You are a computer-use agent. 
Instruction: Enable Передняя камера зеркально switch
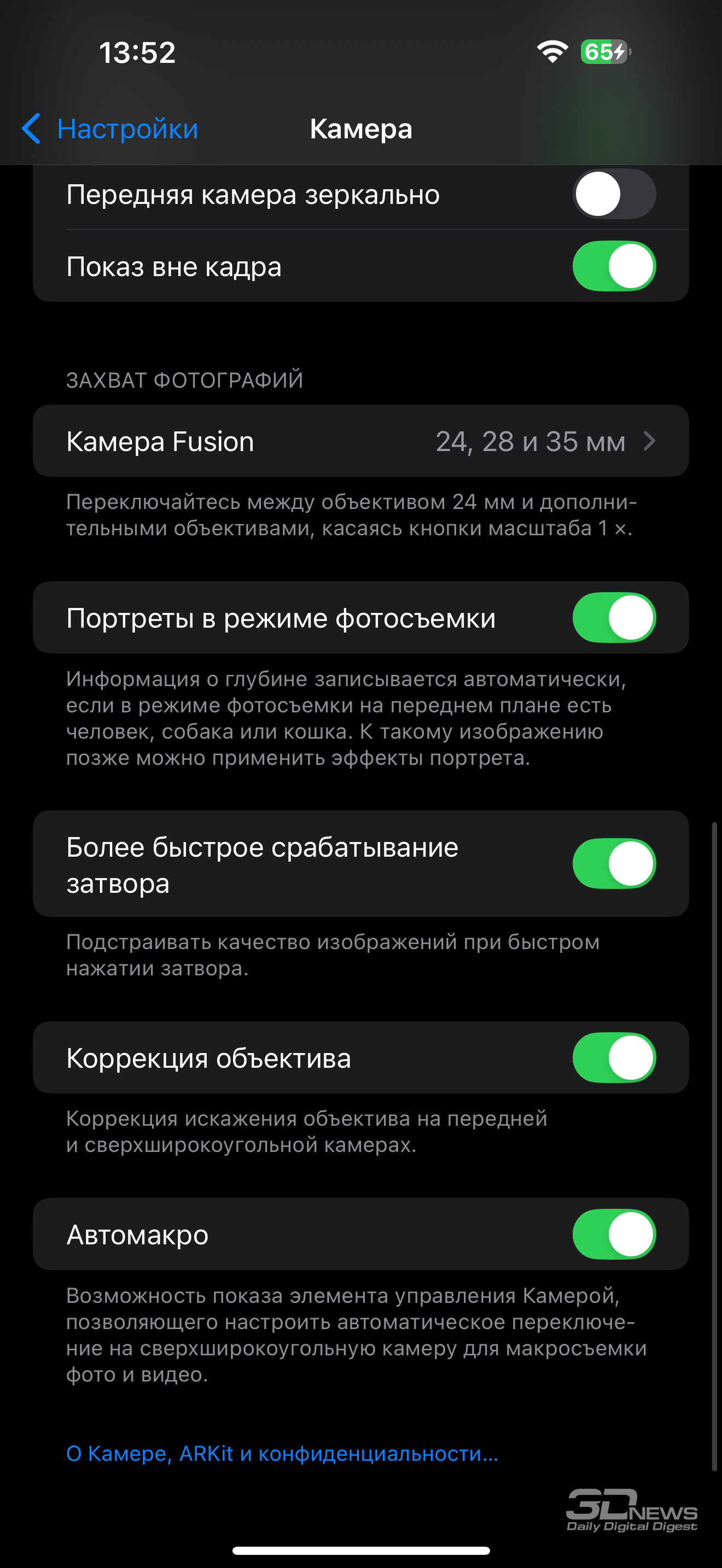pos(614,194)
